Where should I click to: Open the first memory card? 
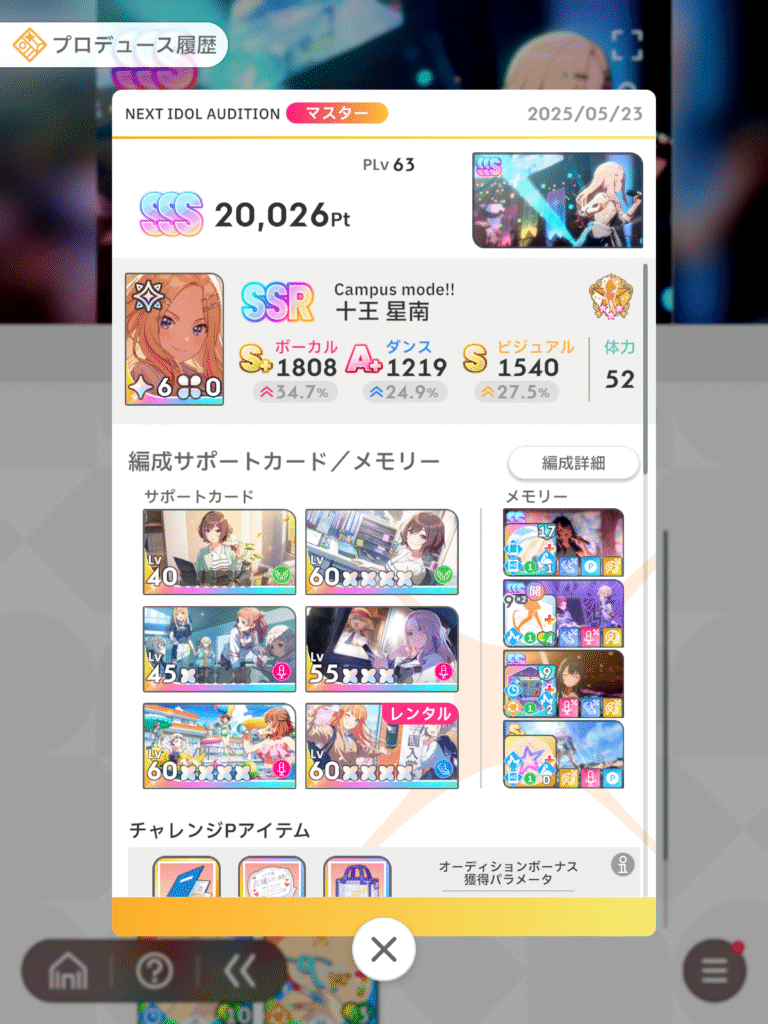563,543
